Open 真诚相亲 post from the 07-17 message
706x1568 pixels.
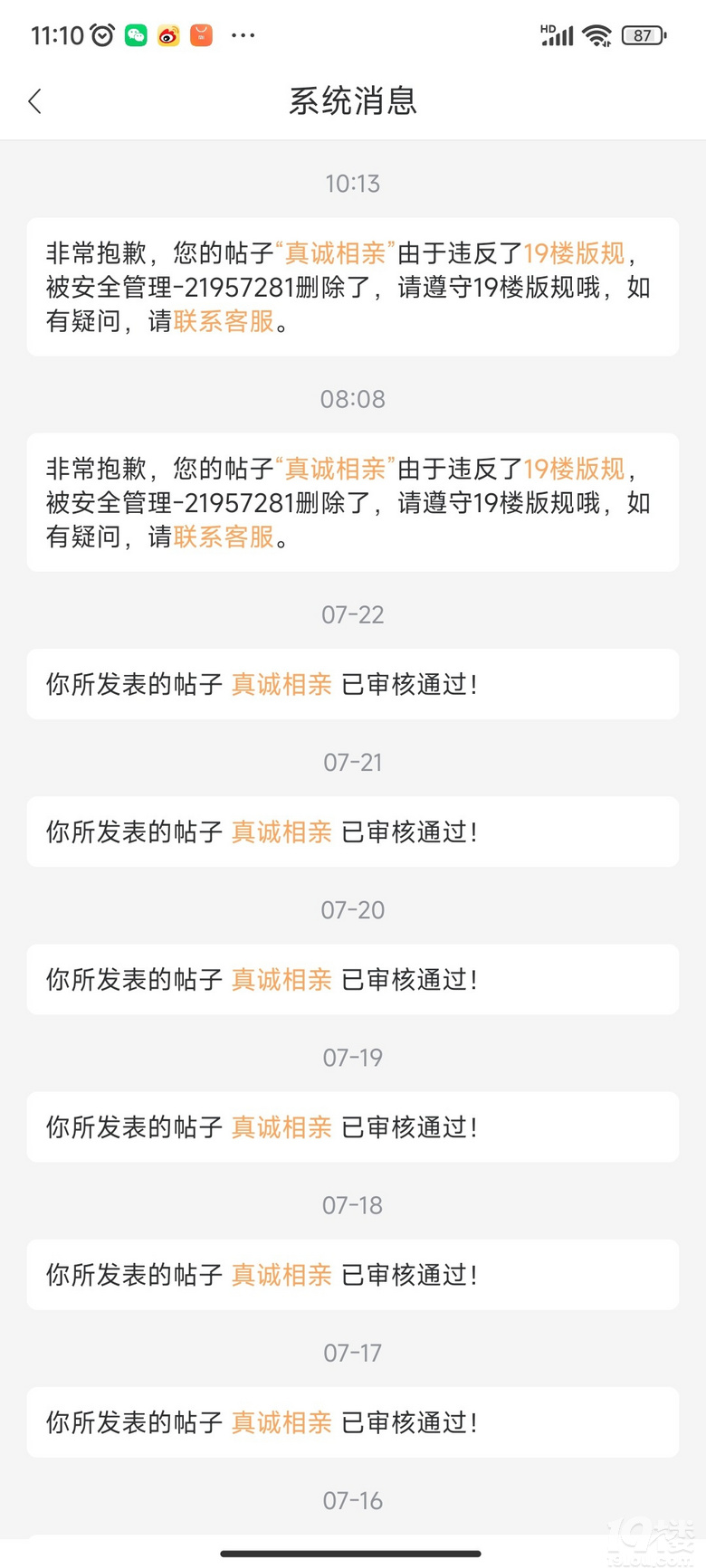(x=282, y=1422)
